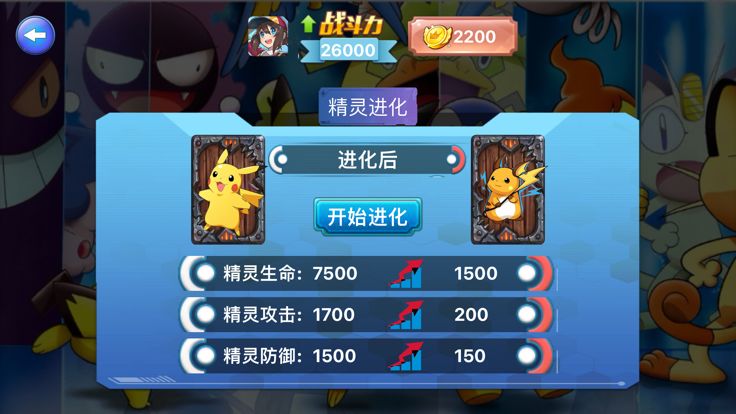
Task: Open the player avatar profile
Action: pos(268,38)
